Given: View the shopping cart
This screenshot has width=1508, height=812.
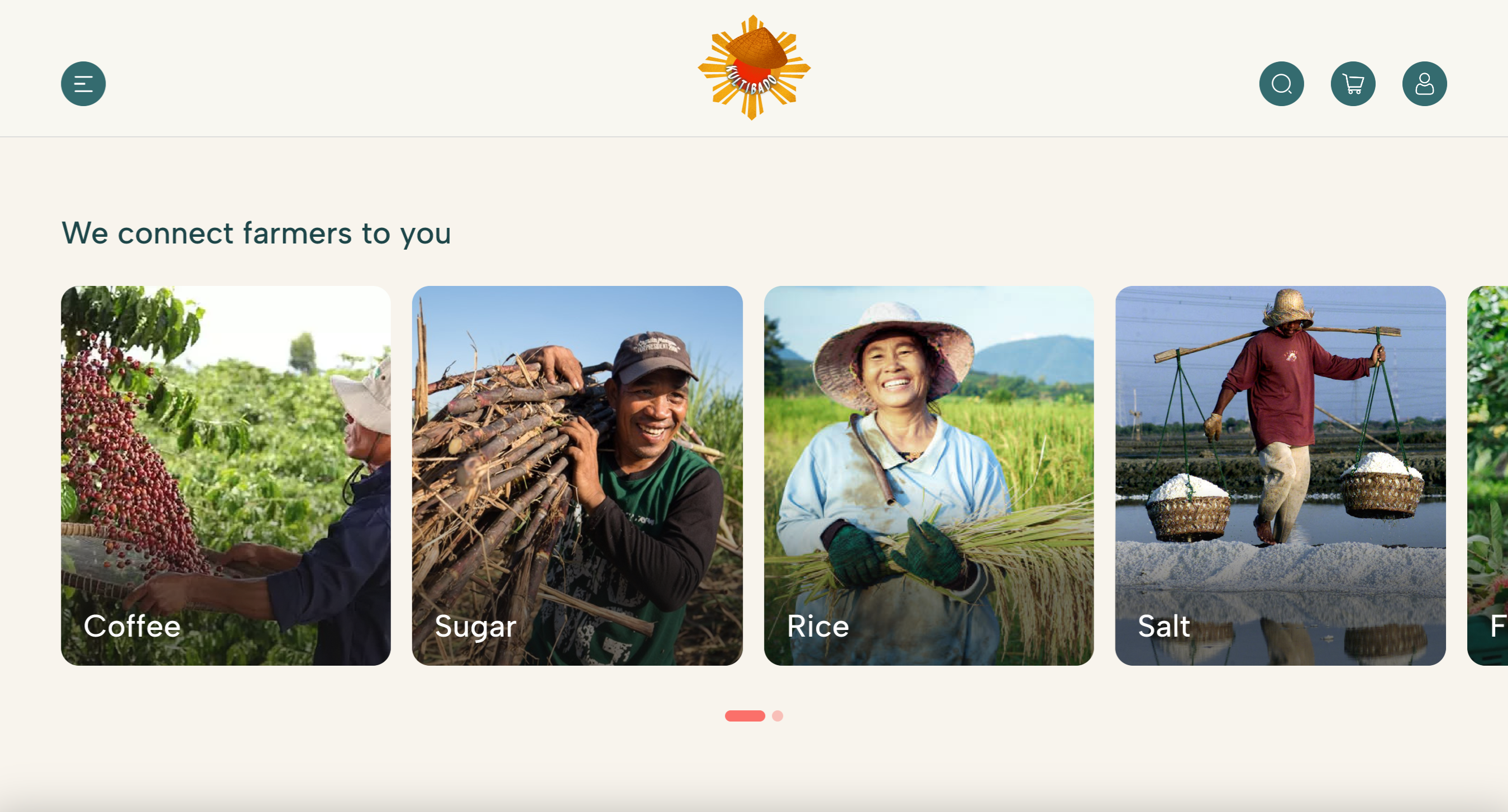Looking at the screenshot, I should [x=1352, y=84].
